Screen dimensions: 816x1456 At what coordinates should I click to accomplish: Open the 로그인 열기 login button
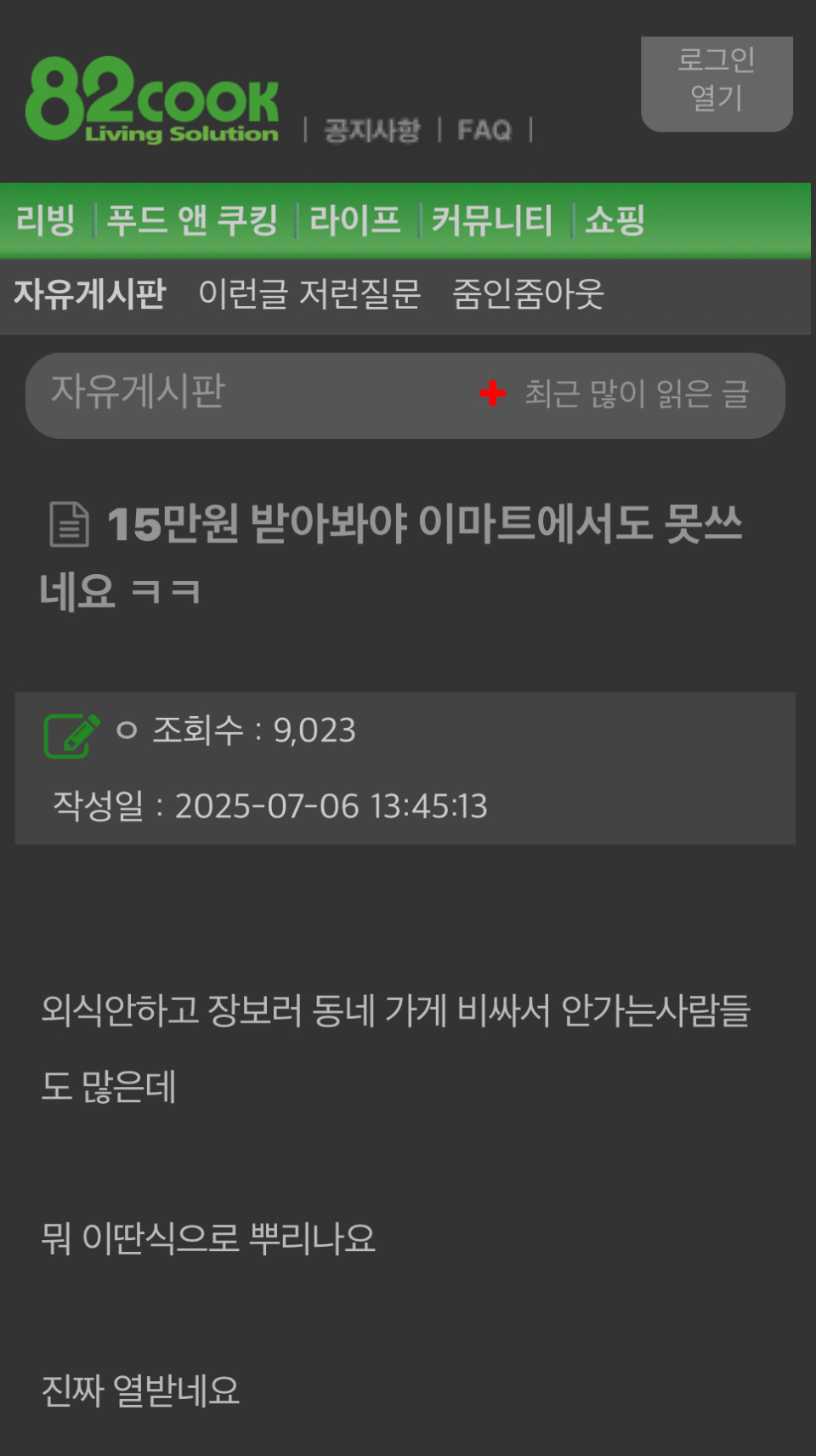pyautogui.click(x=716, y=82)
